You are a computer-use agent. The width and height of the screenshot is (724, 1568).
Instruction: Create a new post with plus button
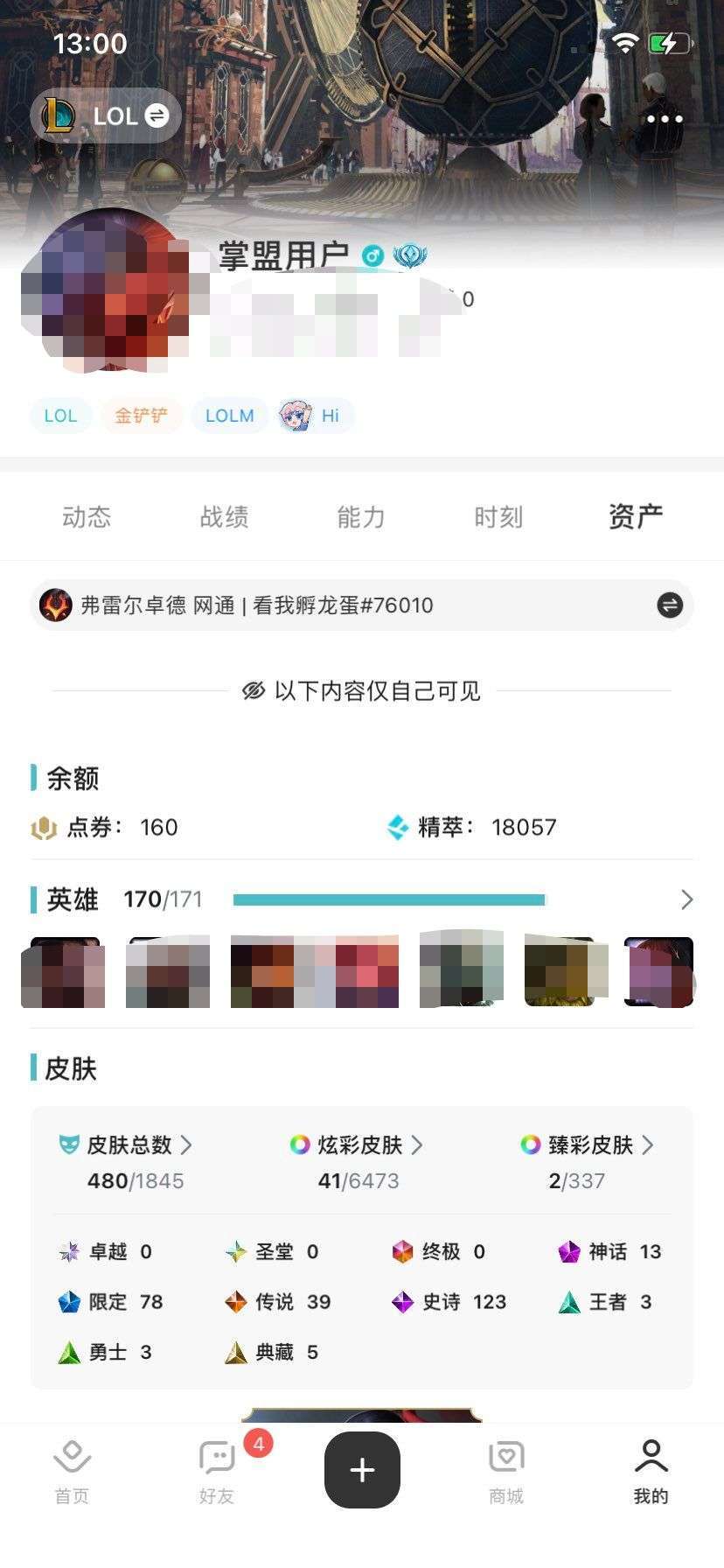pos(362,1470)
